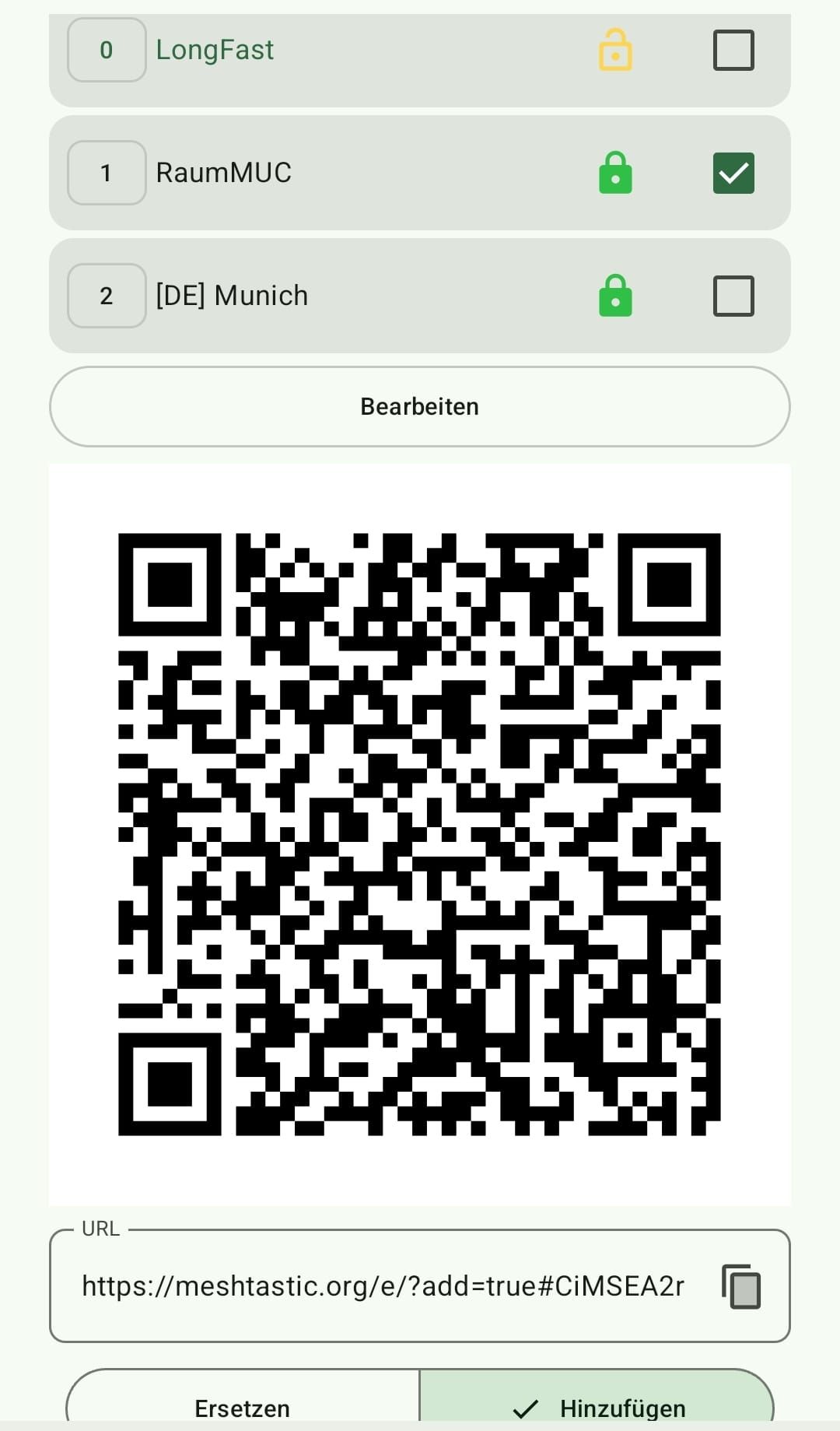Check the LongFast channel checkbox
This screenshot has height=1431, width=840.
(x=733, y=51)
